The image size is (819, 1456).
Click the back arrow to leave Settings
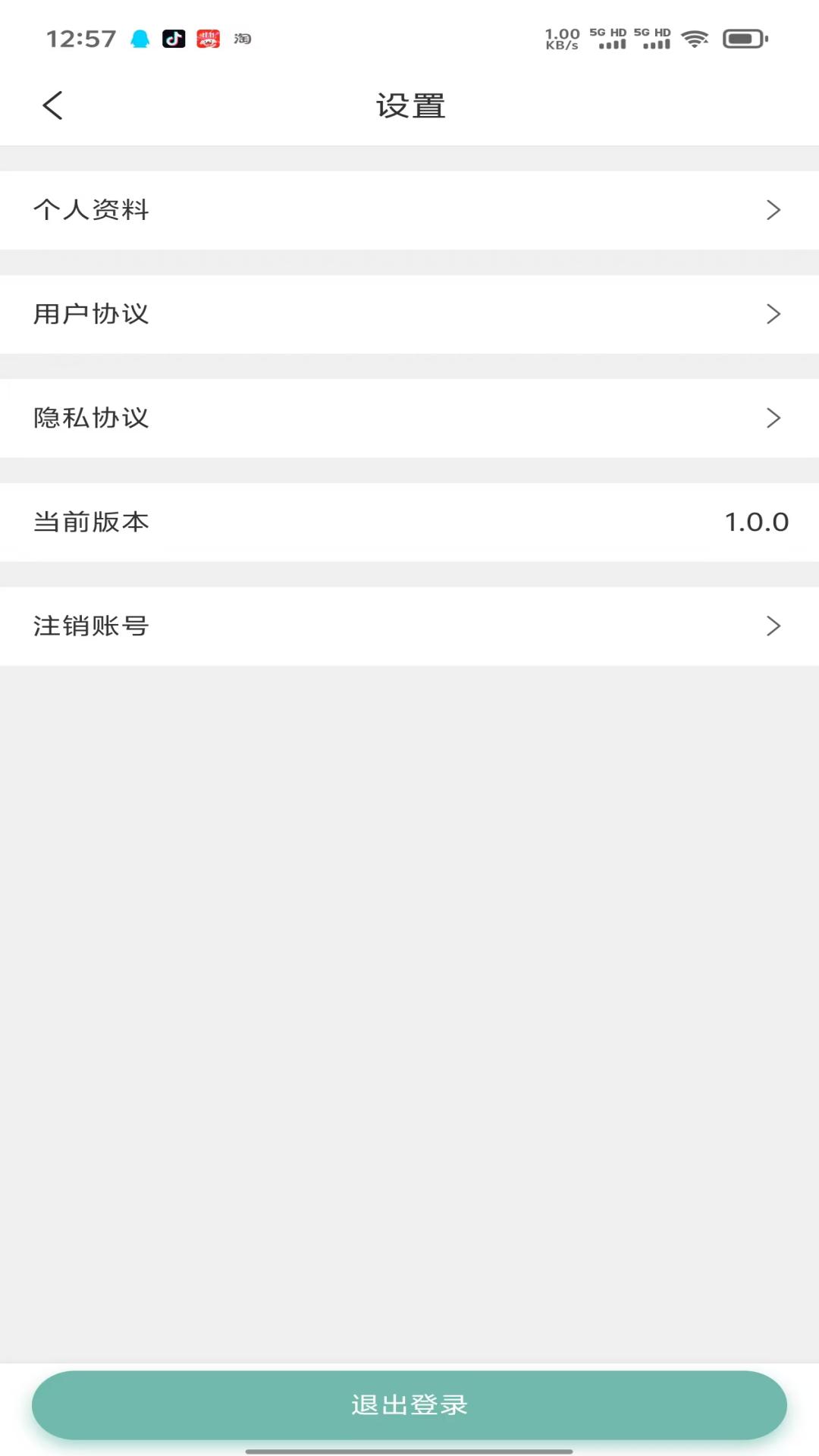coord(52,105)
